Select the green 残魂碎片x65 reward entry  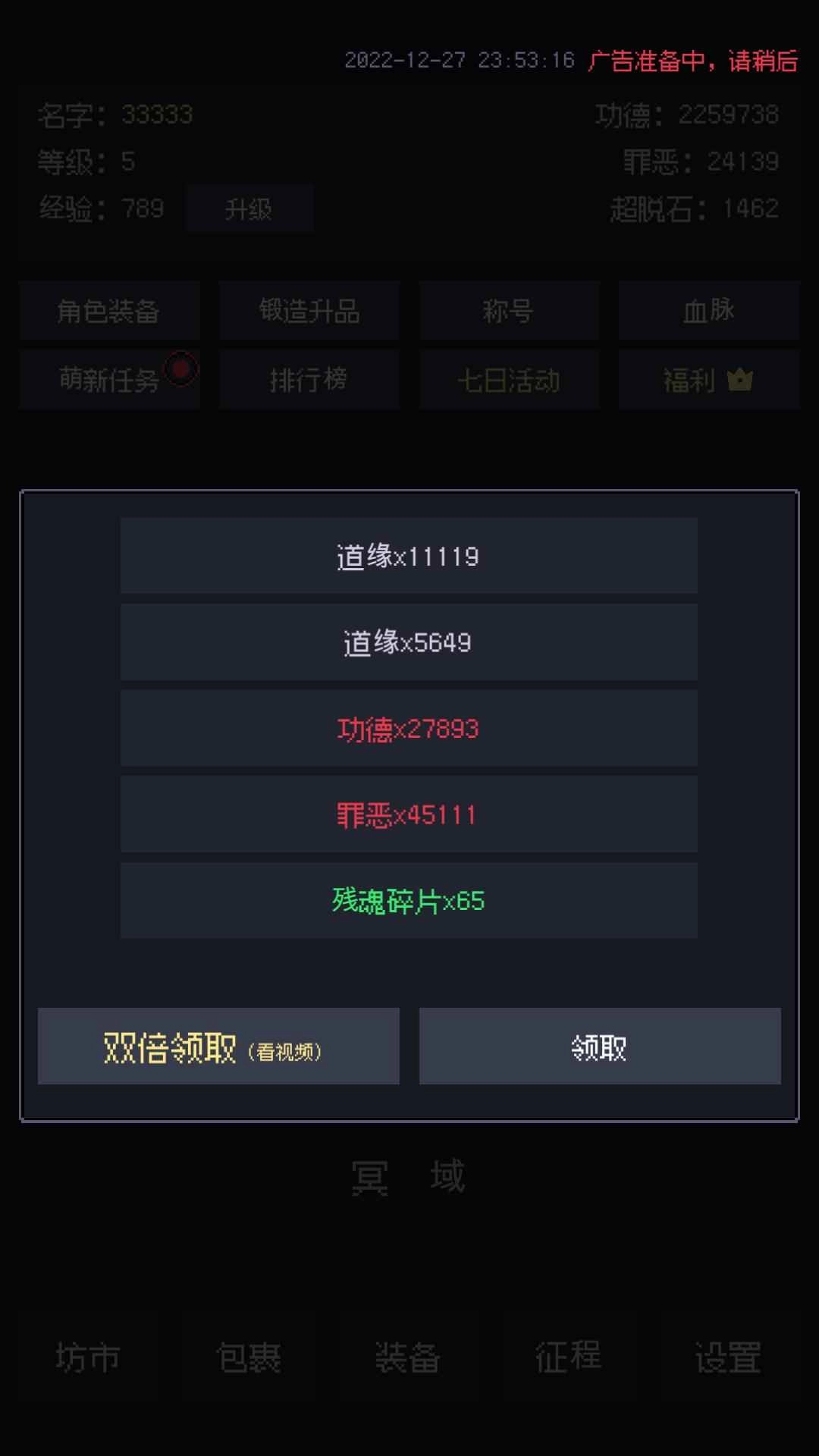coord(409,901)
